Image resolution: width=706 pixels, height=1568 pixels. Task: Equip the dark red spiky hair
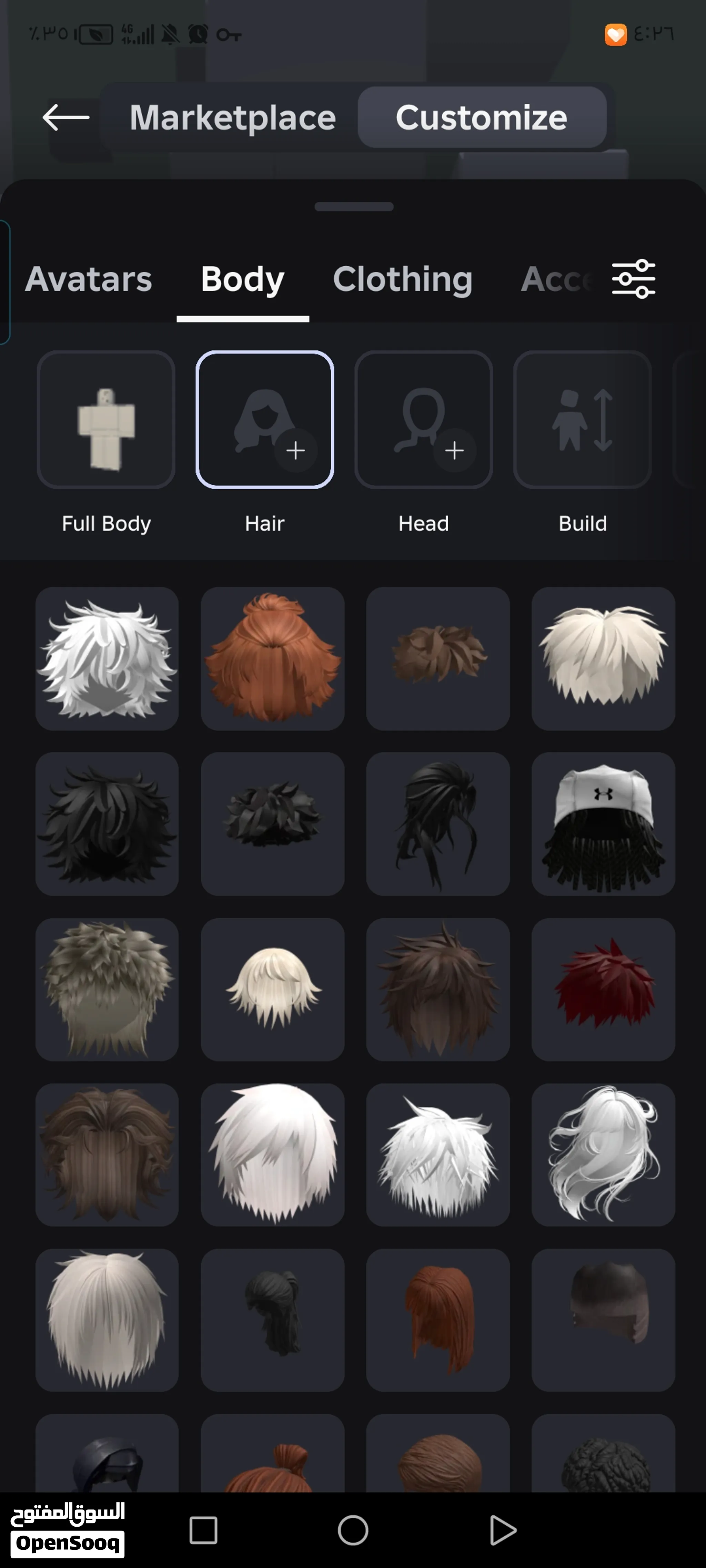pos(603,990)
